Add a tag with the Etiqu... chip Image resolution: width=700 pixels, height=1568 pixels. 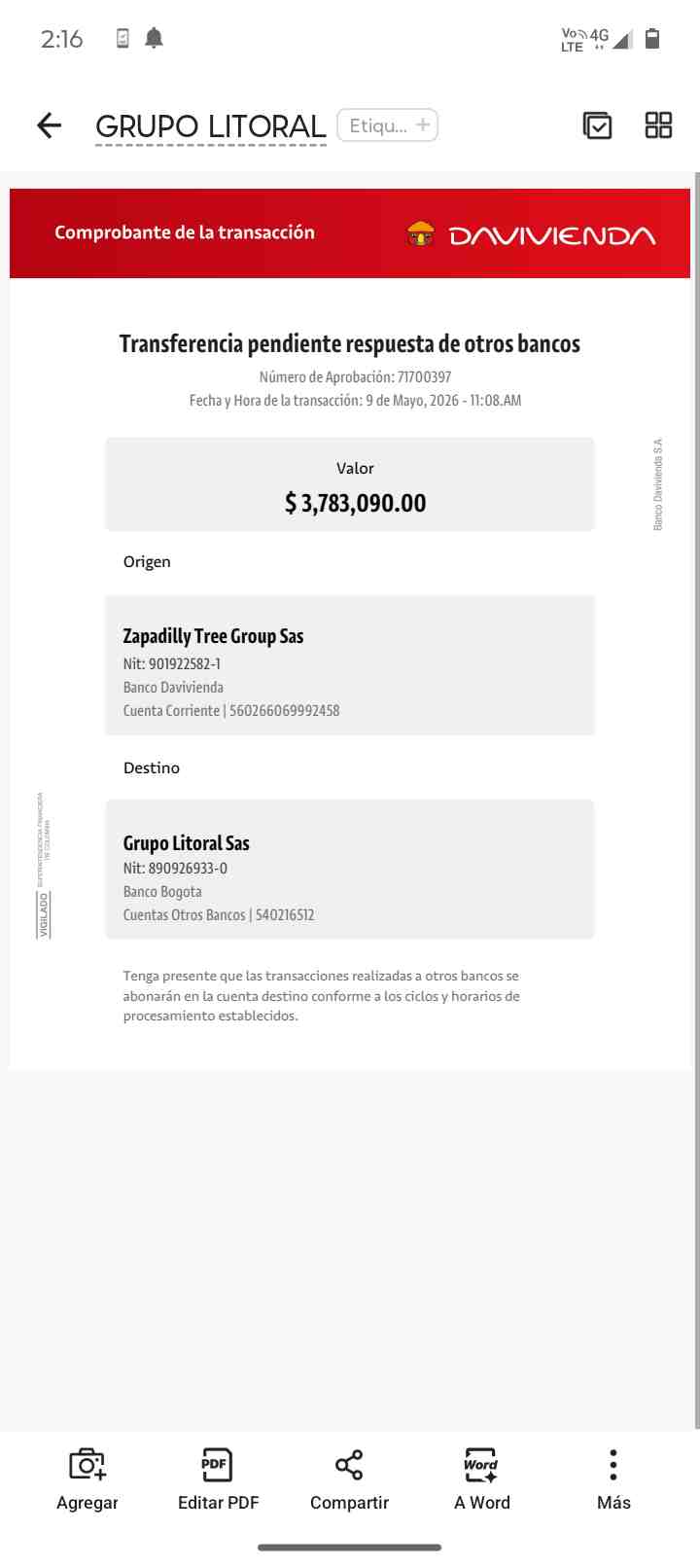(388, 125)
